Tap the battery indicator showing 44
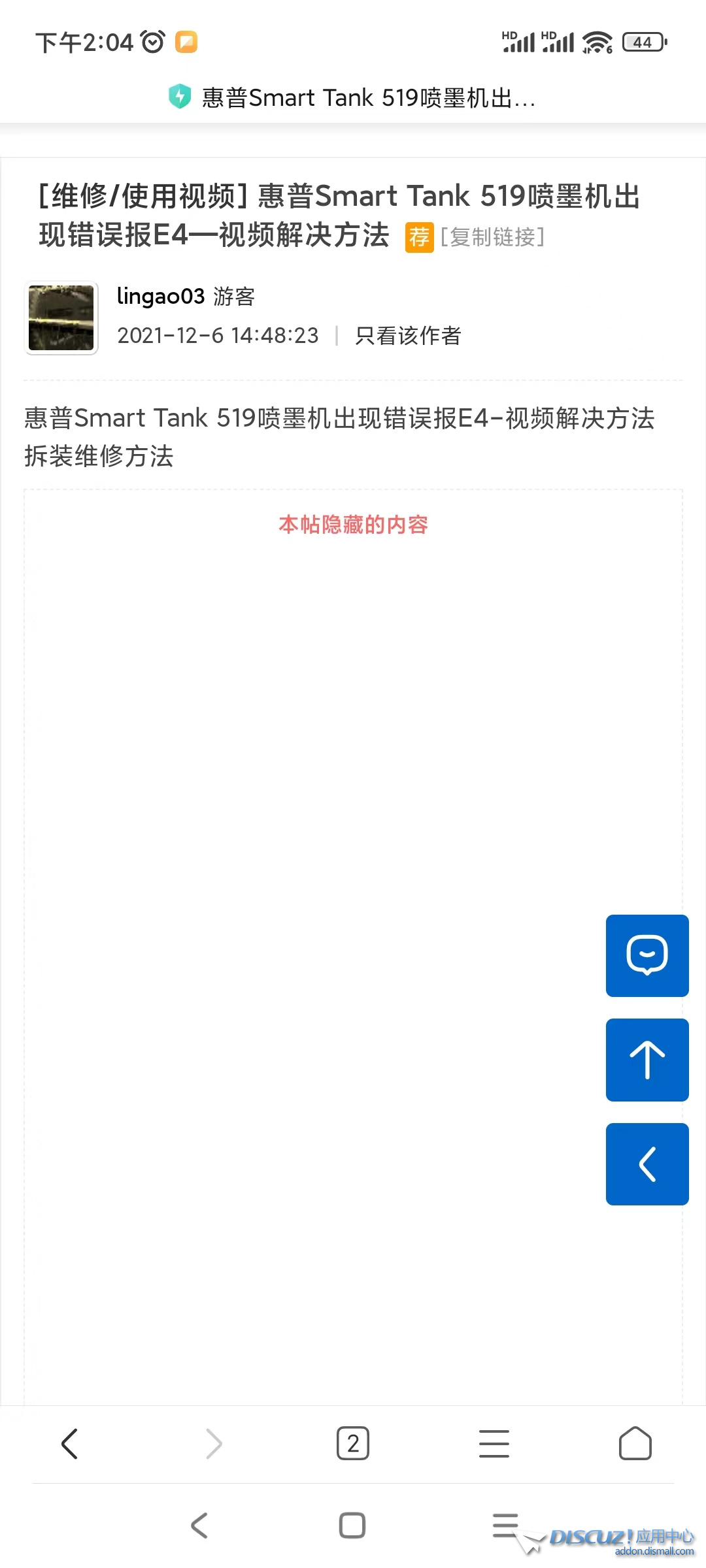The height and width of the screenshot is (1568, 706). pos(641,41)
